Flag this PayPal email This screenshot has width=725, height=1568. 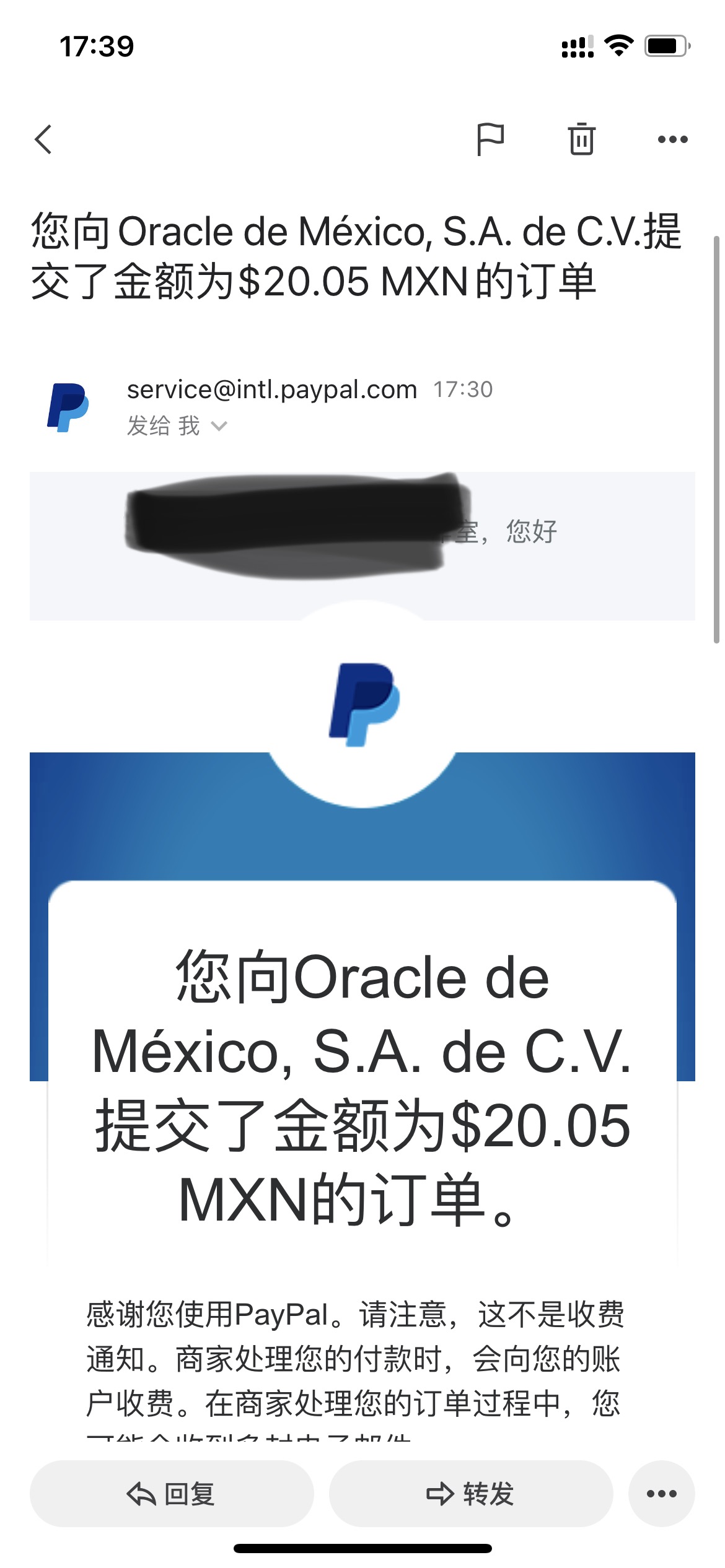(490, 139)
